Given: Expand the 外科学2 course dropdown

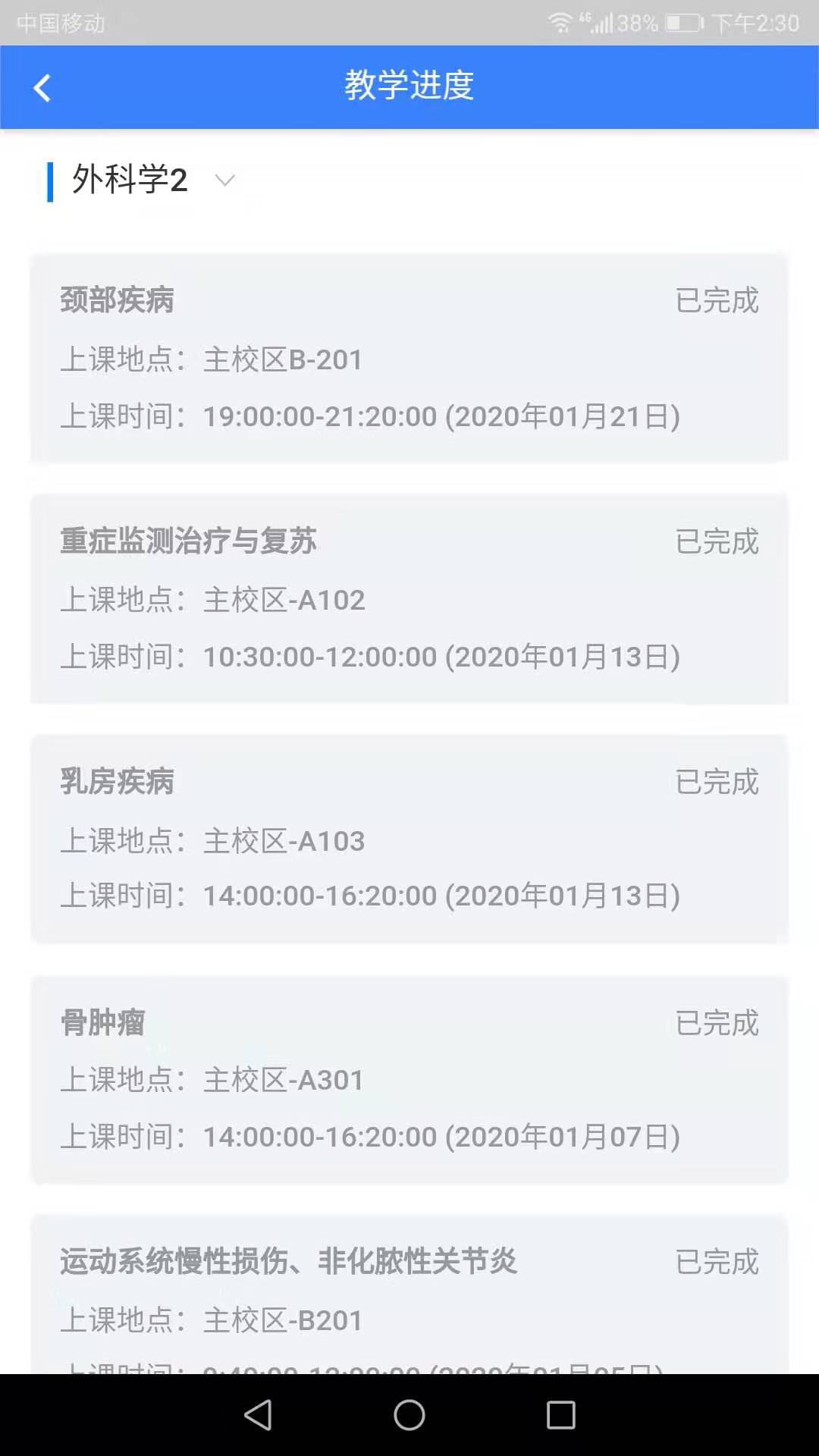Looking at the screenshot, I should (224, 180).
